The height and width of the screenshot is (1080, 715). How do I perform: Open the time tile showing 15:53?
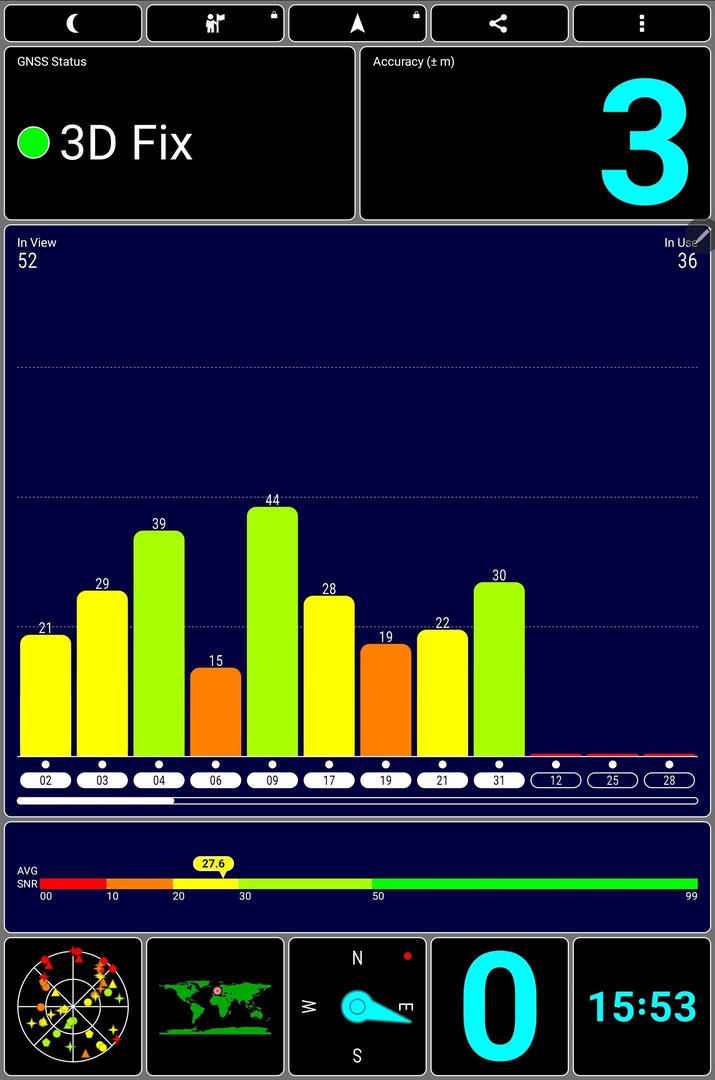(641, 1006)
